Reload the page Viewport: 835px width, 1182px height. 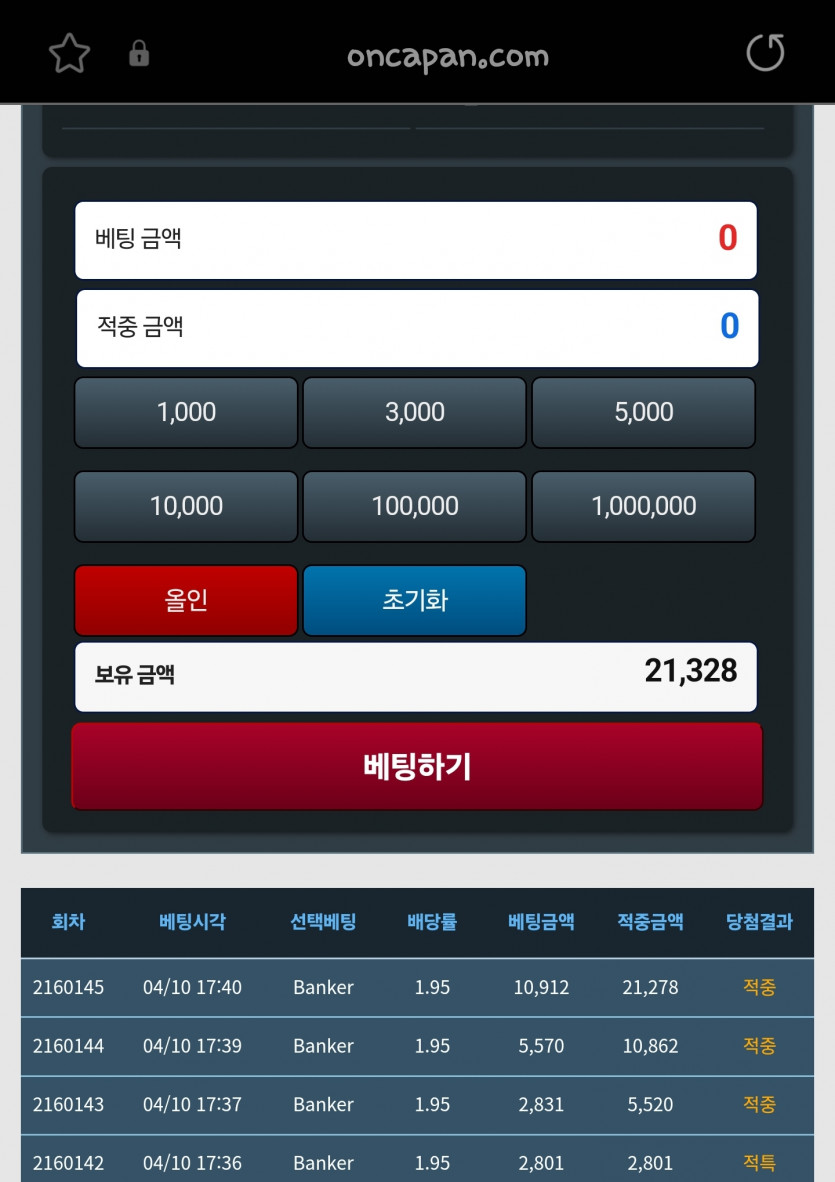[x=766, y=53]
